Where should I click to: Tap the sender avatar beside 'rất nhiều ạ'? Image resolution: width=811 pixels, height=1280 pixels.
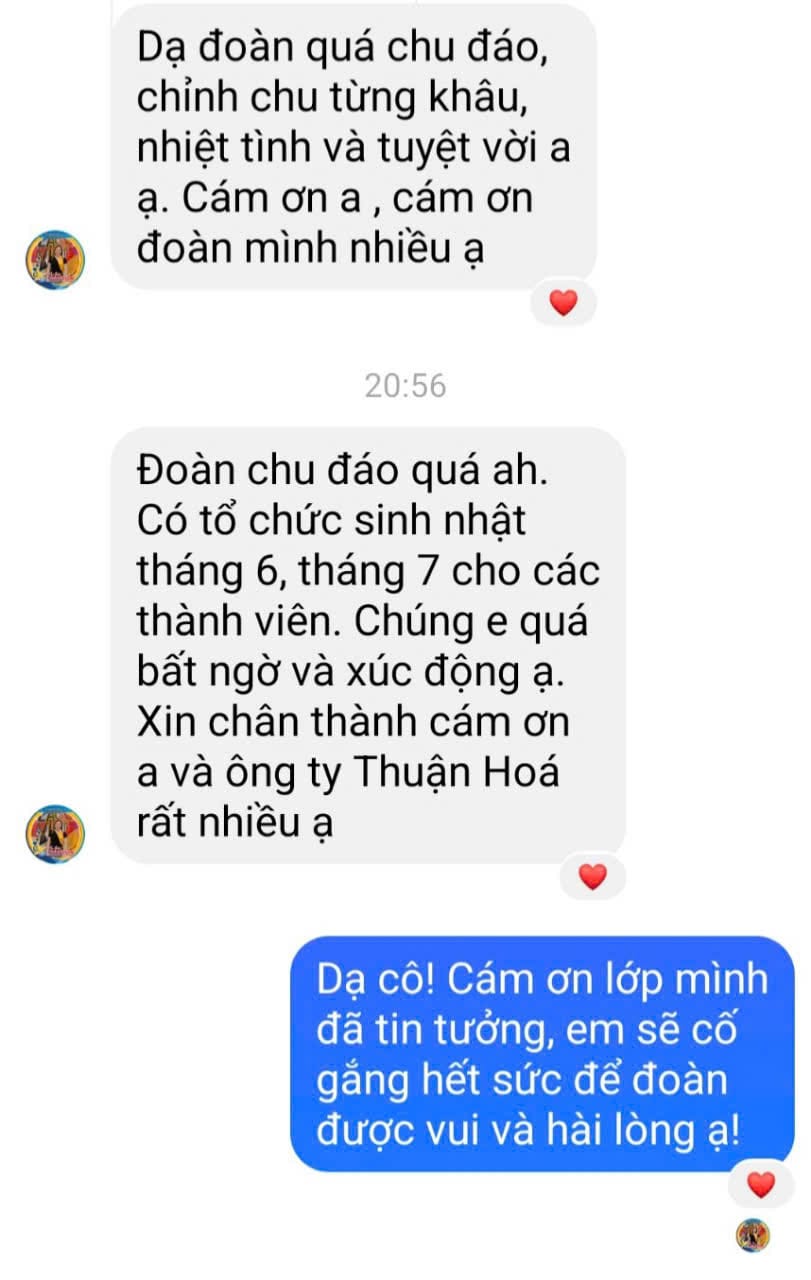[55, 833]
